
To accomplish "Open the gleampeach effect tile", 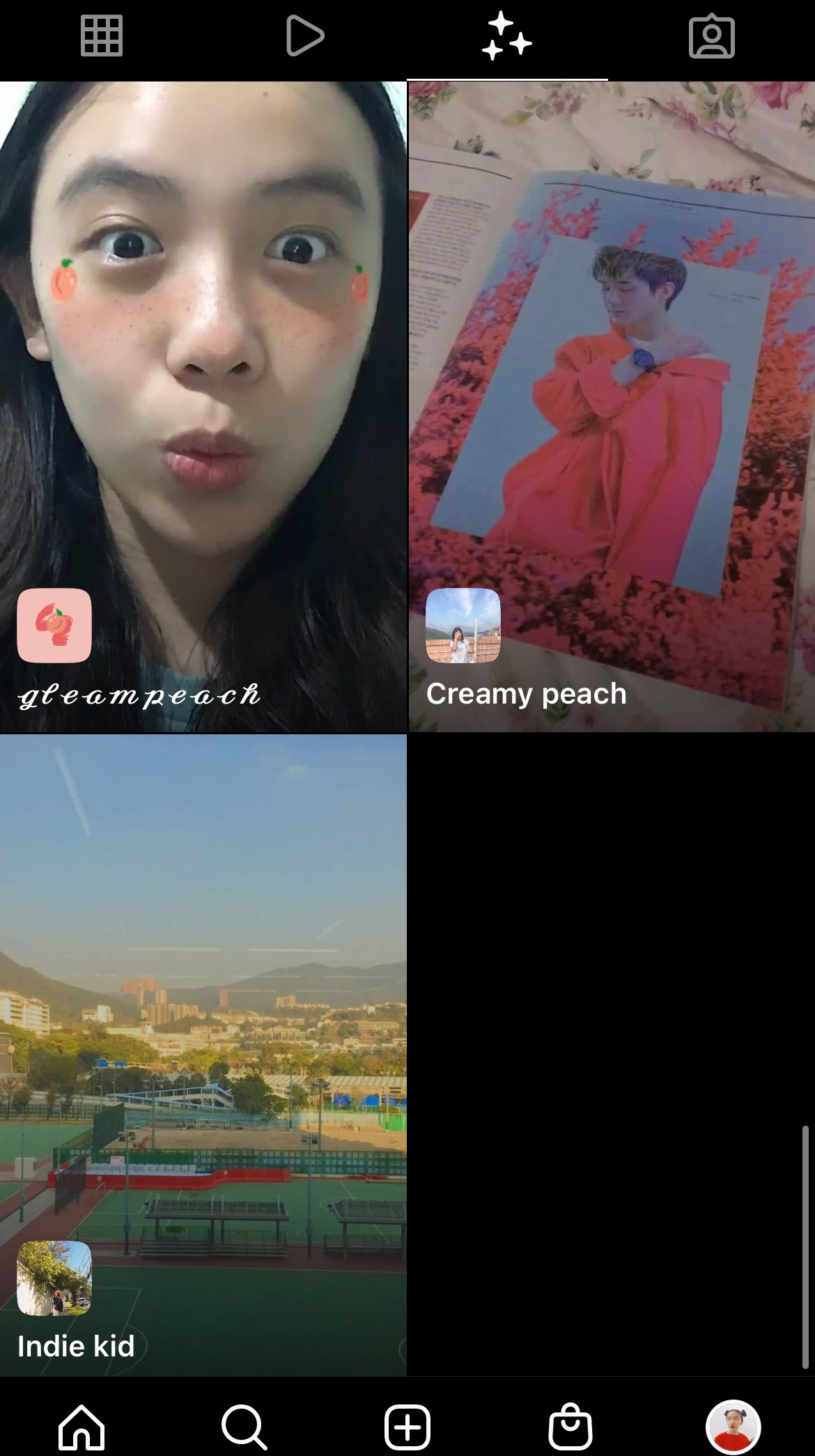I will click(203, 408).
